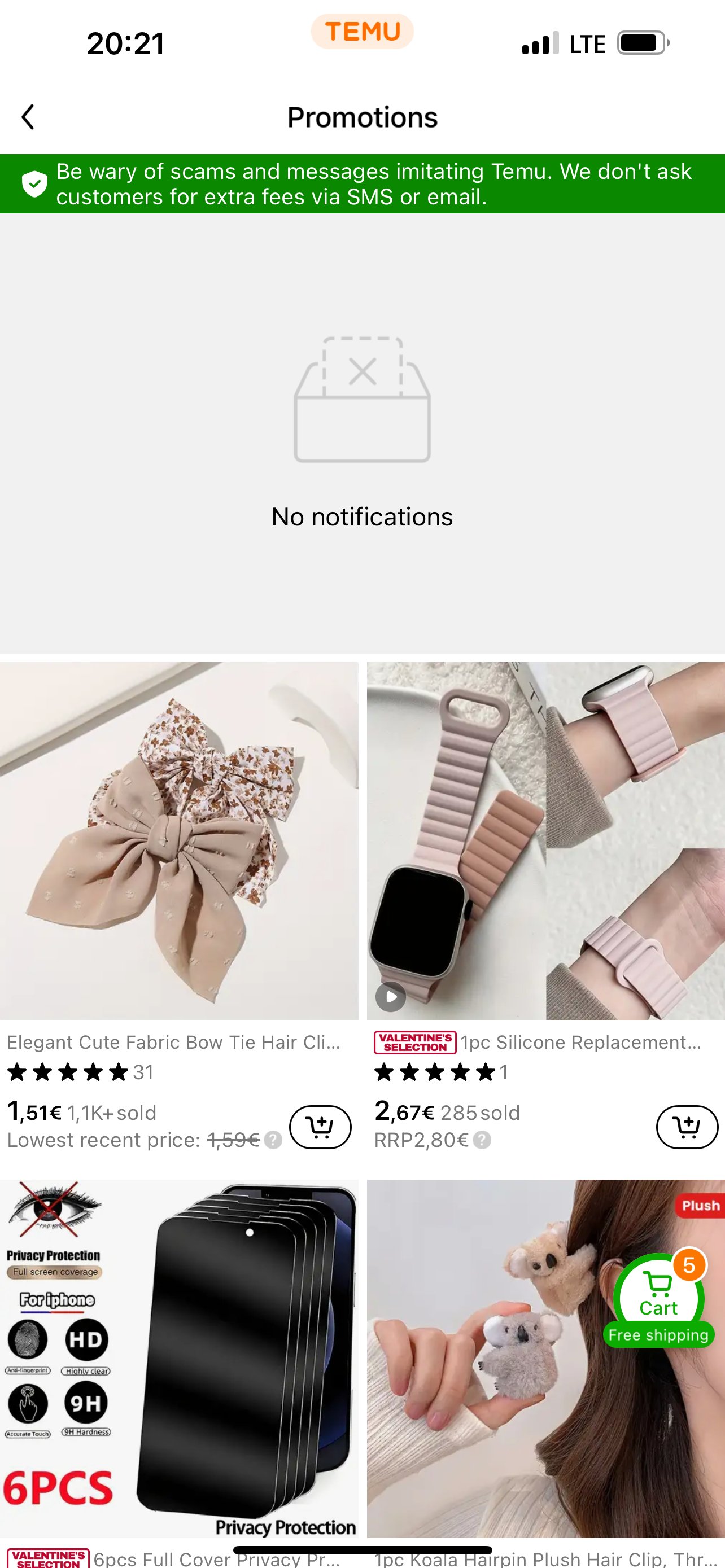The height and width of the screenshot is (1568, 725).
Task: Add the Silicone Replacement band to cart
Action: click(x=687, y=1127)
